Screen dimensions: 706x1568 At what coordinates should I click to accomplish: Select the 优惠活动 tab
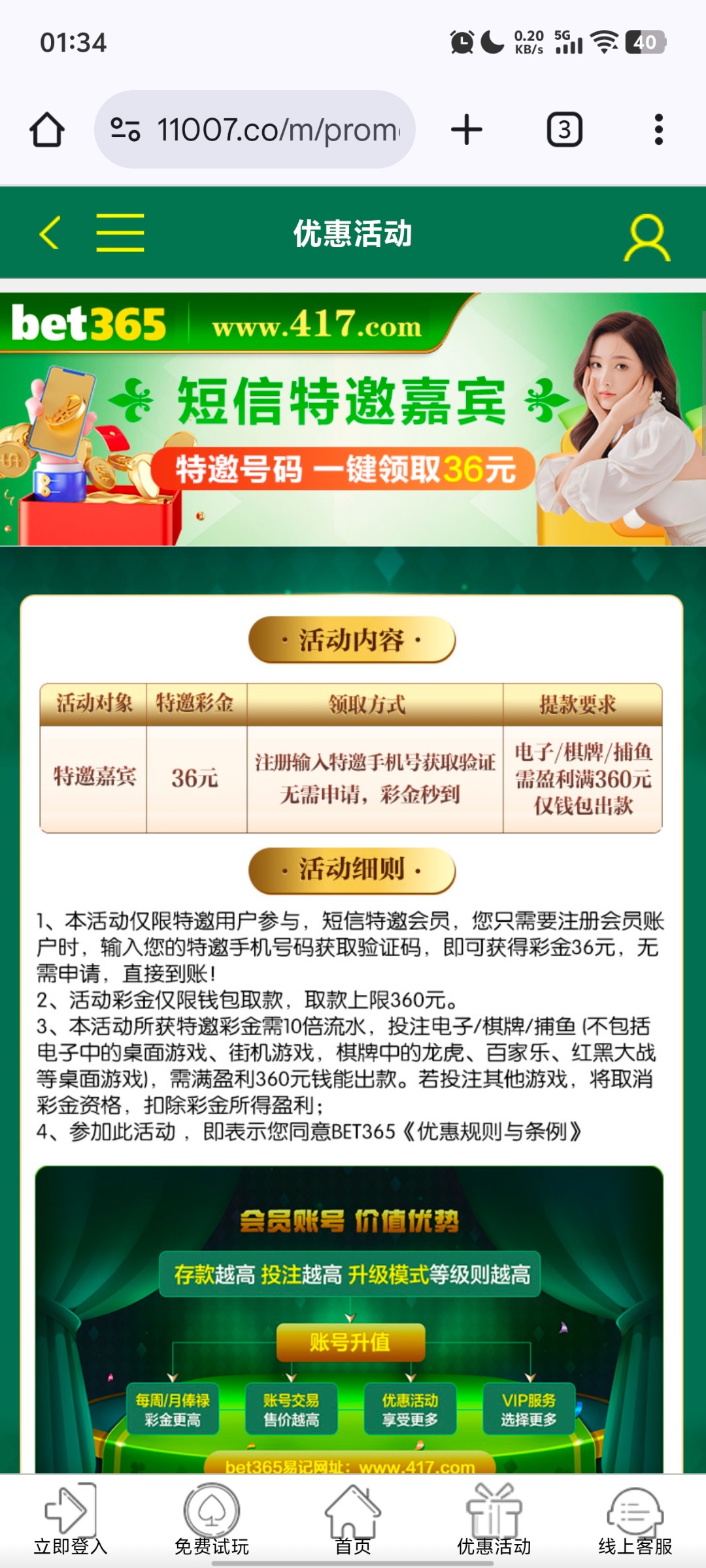tap(494, 1520)
